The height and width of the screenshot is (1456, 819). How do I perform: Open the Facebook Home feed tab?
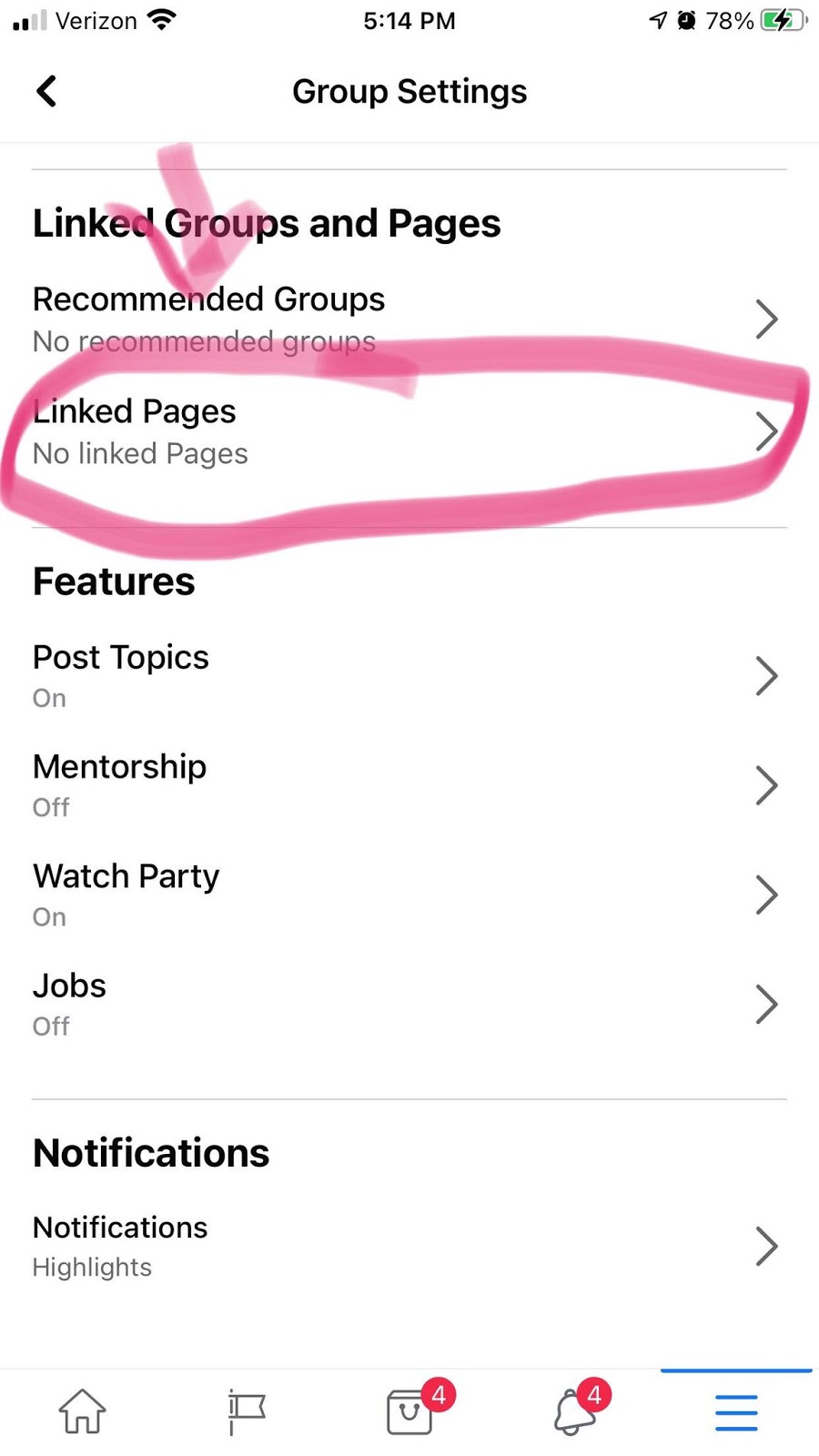tap(82, 1410)
